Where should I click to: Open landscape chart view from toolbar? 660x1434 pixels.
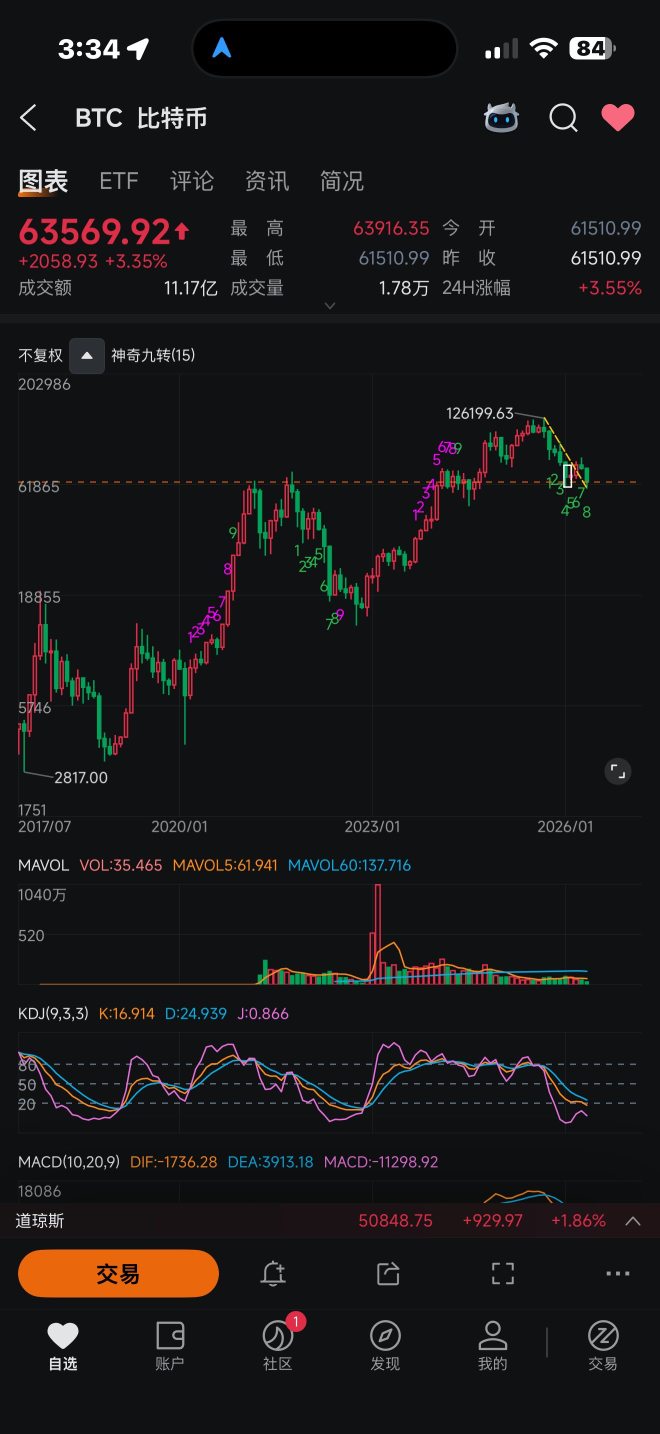coord(503,1274)
